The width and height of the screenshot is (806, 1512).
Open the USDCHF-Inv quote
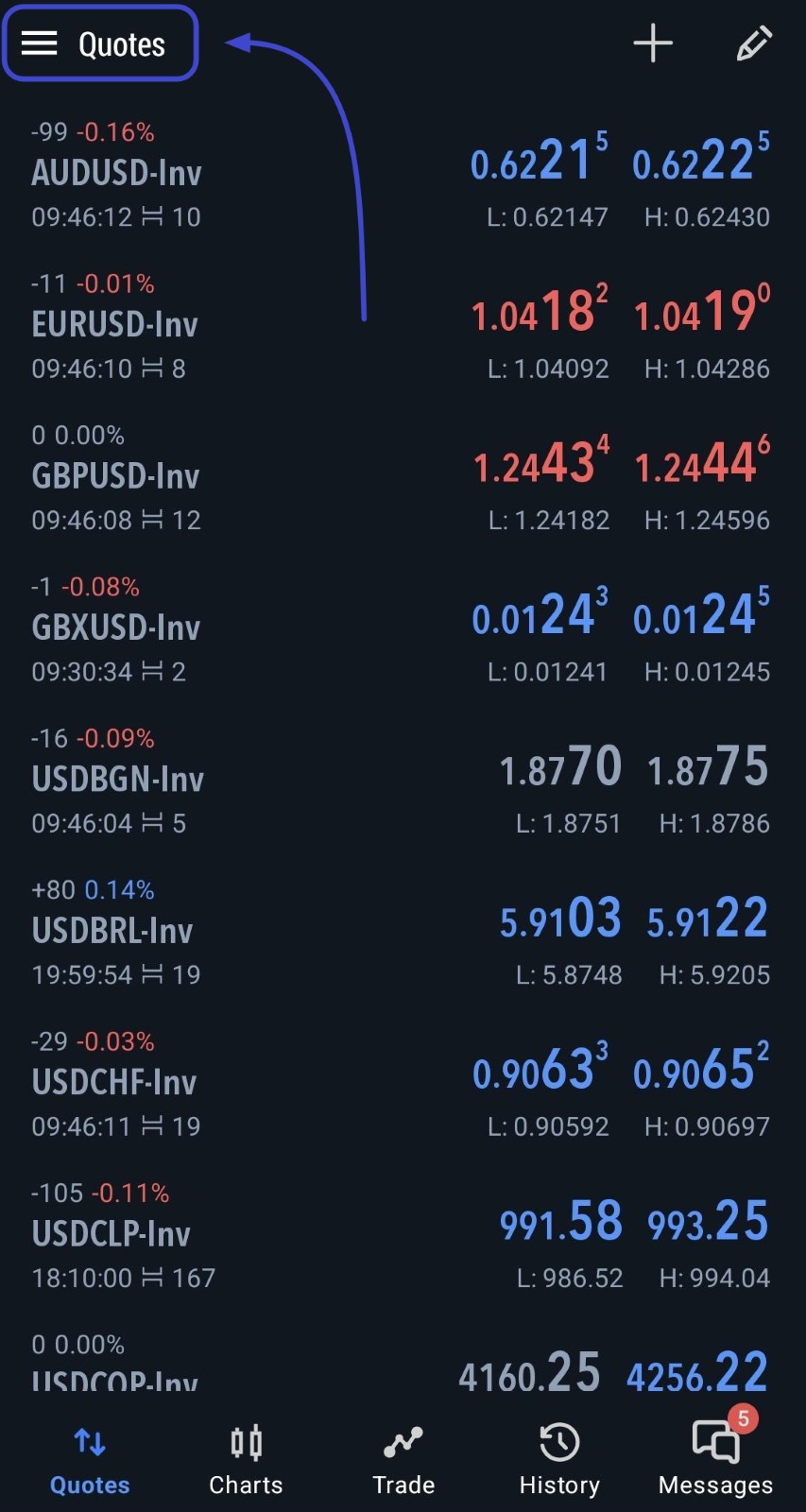[114, 1082]
